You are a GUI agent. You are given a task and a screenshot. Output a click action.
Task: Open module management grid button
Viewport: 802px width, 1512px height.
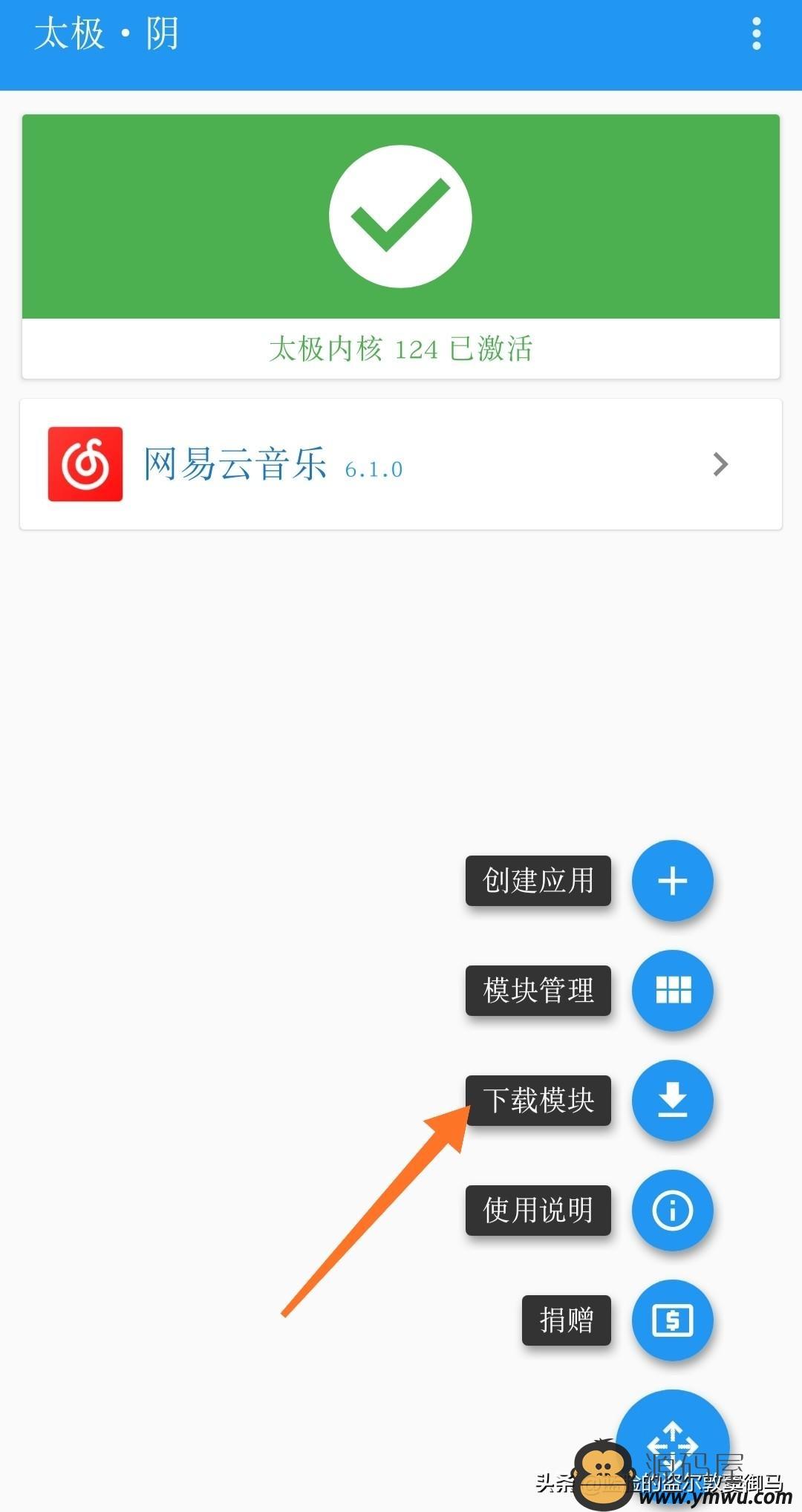[672, 991]
